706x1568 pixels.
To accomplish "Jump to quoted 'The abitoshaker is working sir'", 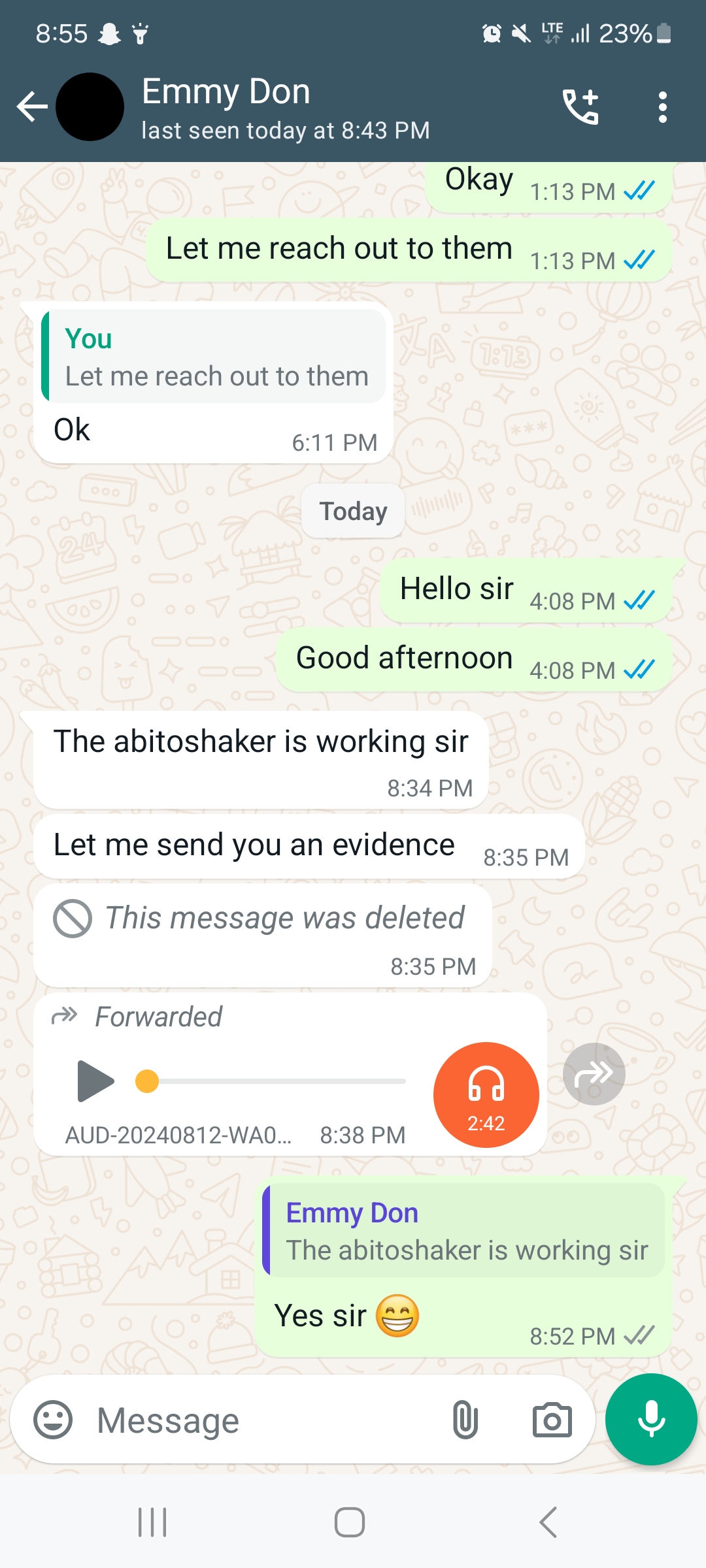I will click(x=465, y=1231).
